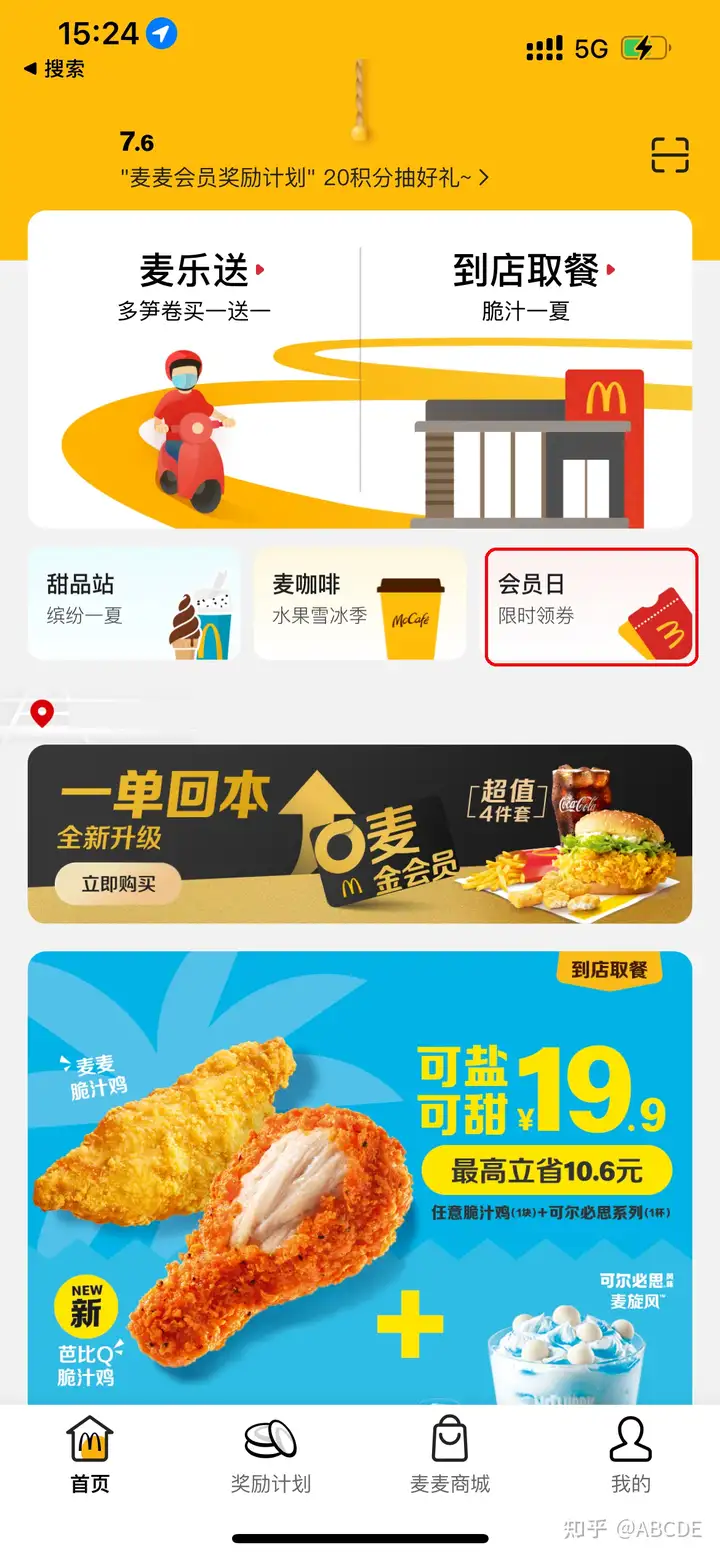The image size is (720, 1558).
Task: Switch to the 麦麦商城 tab
Action: [x=450, y=1454]
